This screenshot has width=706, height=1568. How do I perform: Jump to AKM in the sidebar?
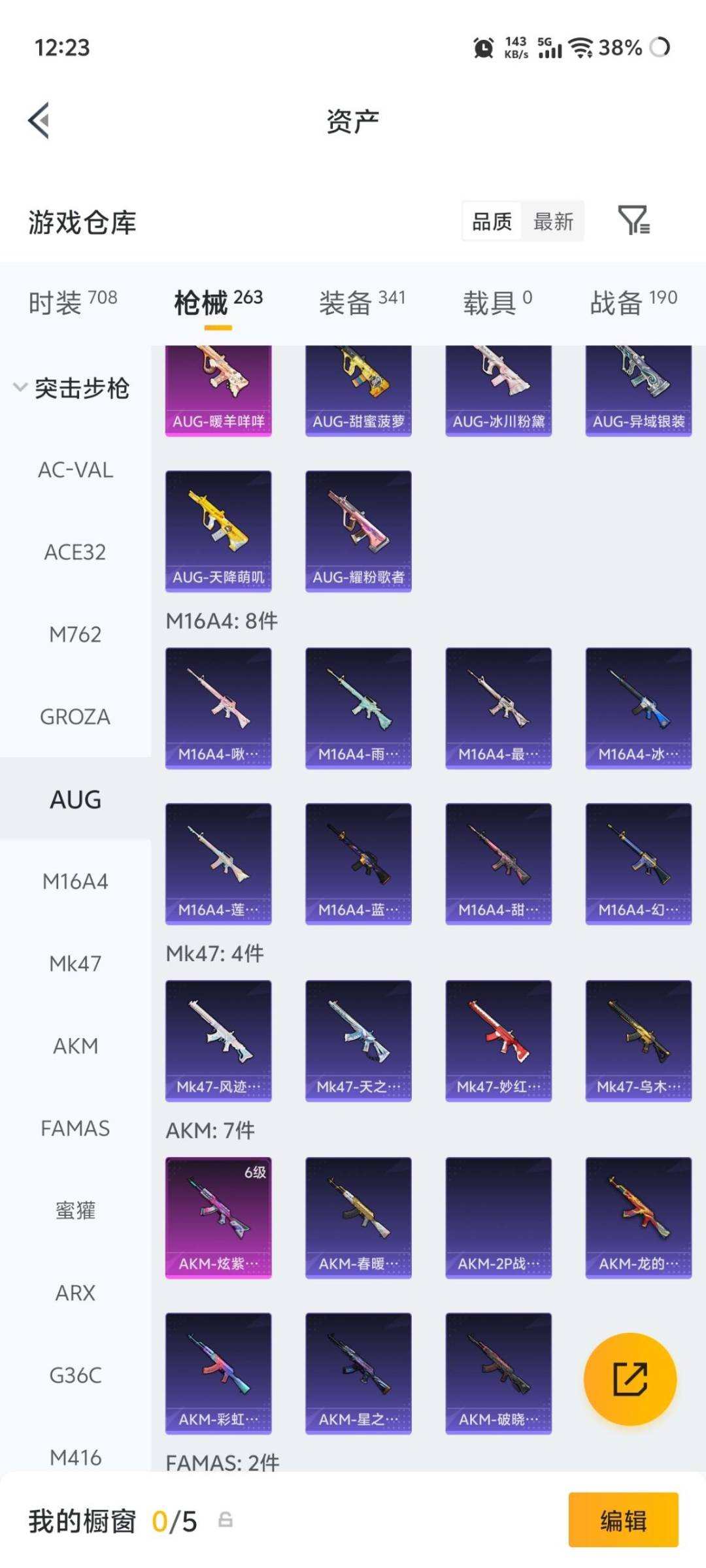click(75, 1046)
